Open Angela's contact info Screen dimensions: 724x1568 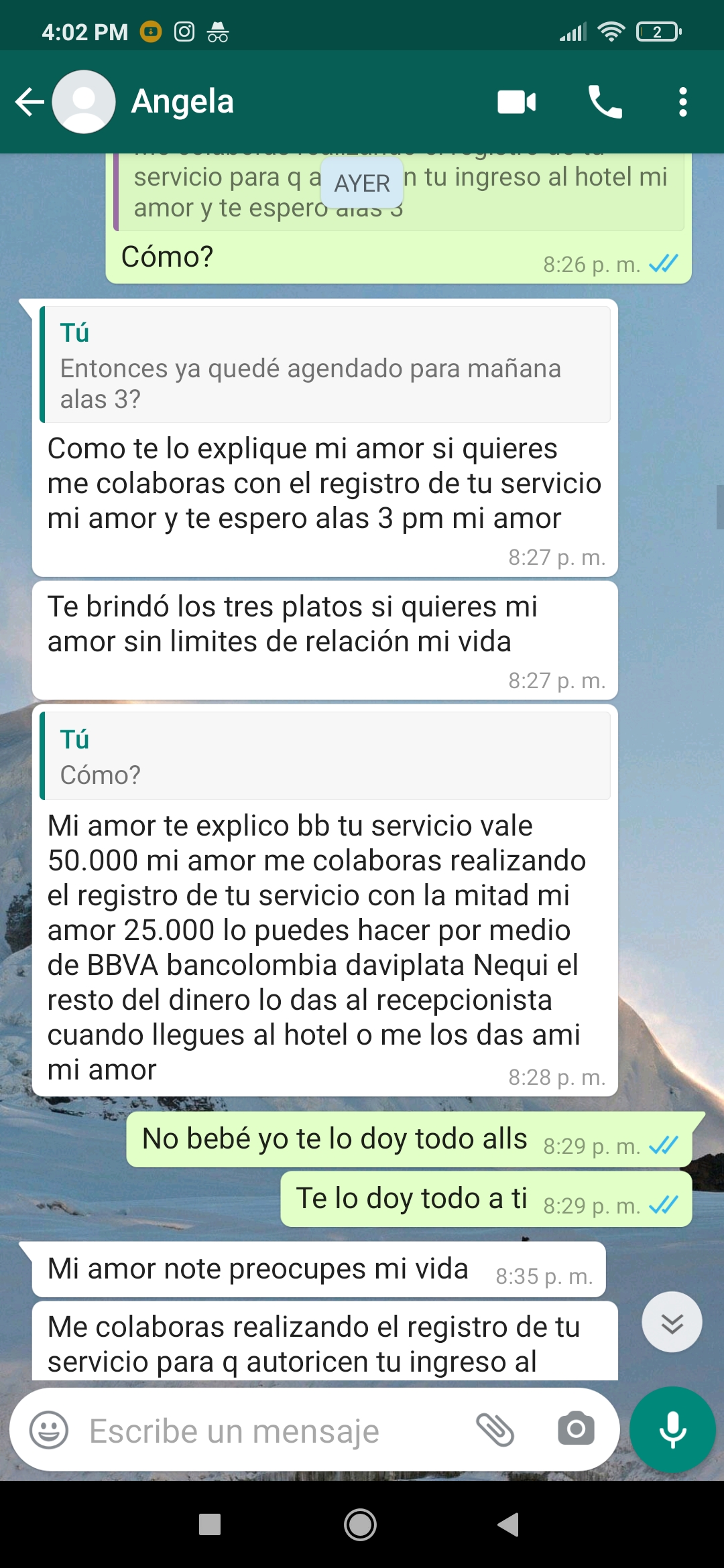[182, 102]
